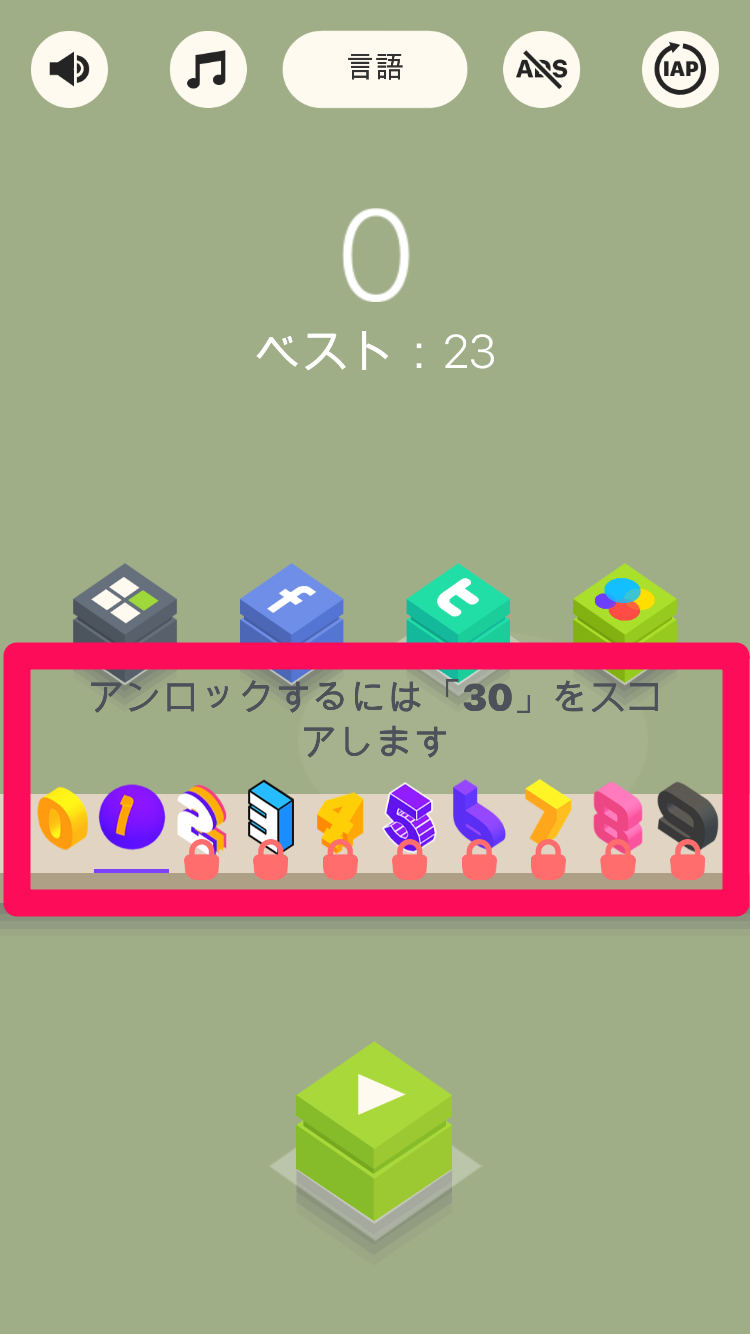Select the yellow number 0 skin
The height and width of the screenshot is (1334, 750).
tap(62, 818)
